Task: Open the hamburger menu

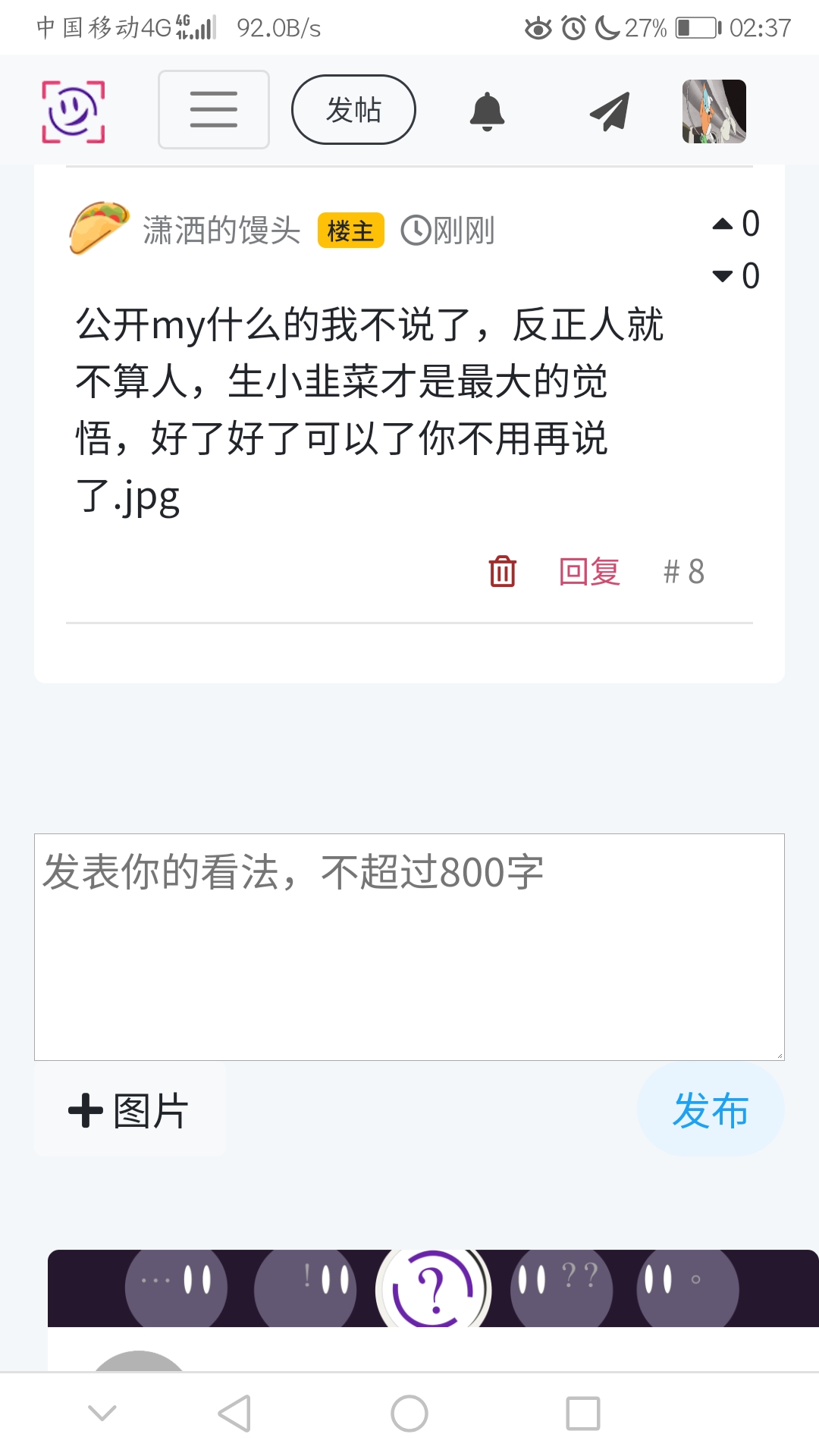Action: (x=213, y=110)
